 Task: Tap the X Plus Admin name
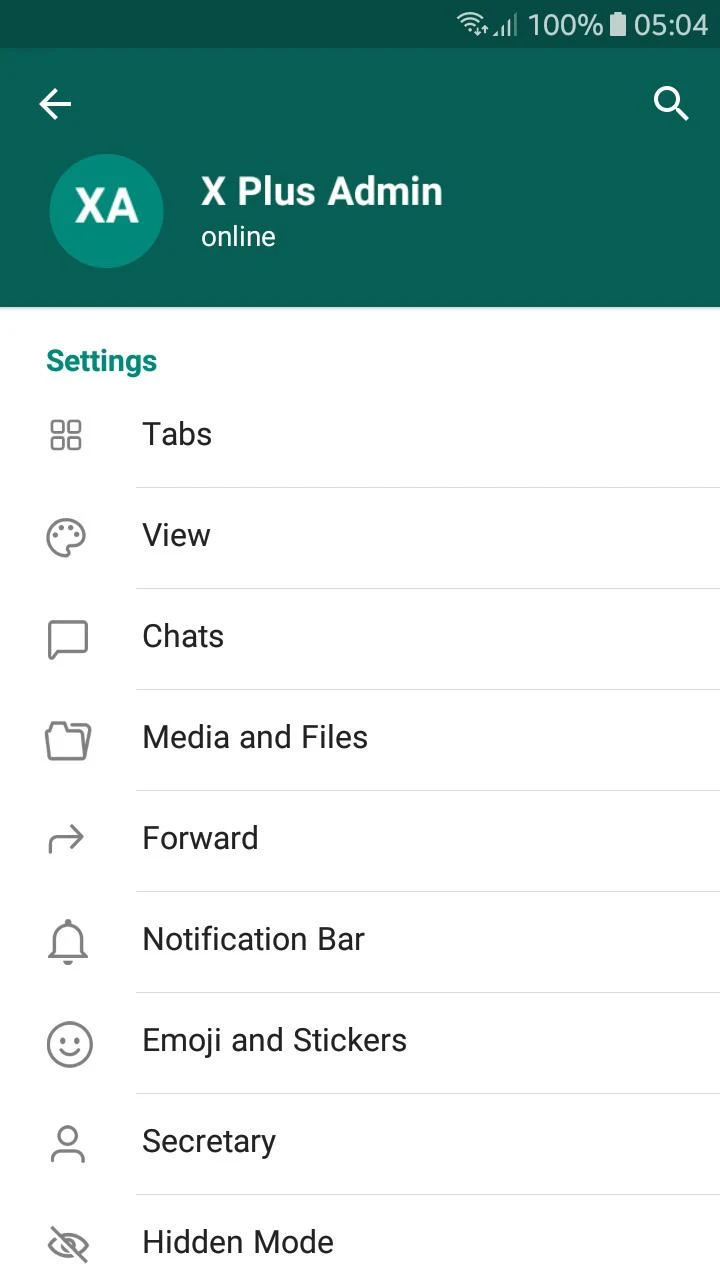(x=322, y=191)
